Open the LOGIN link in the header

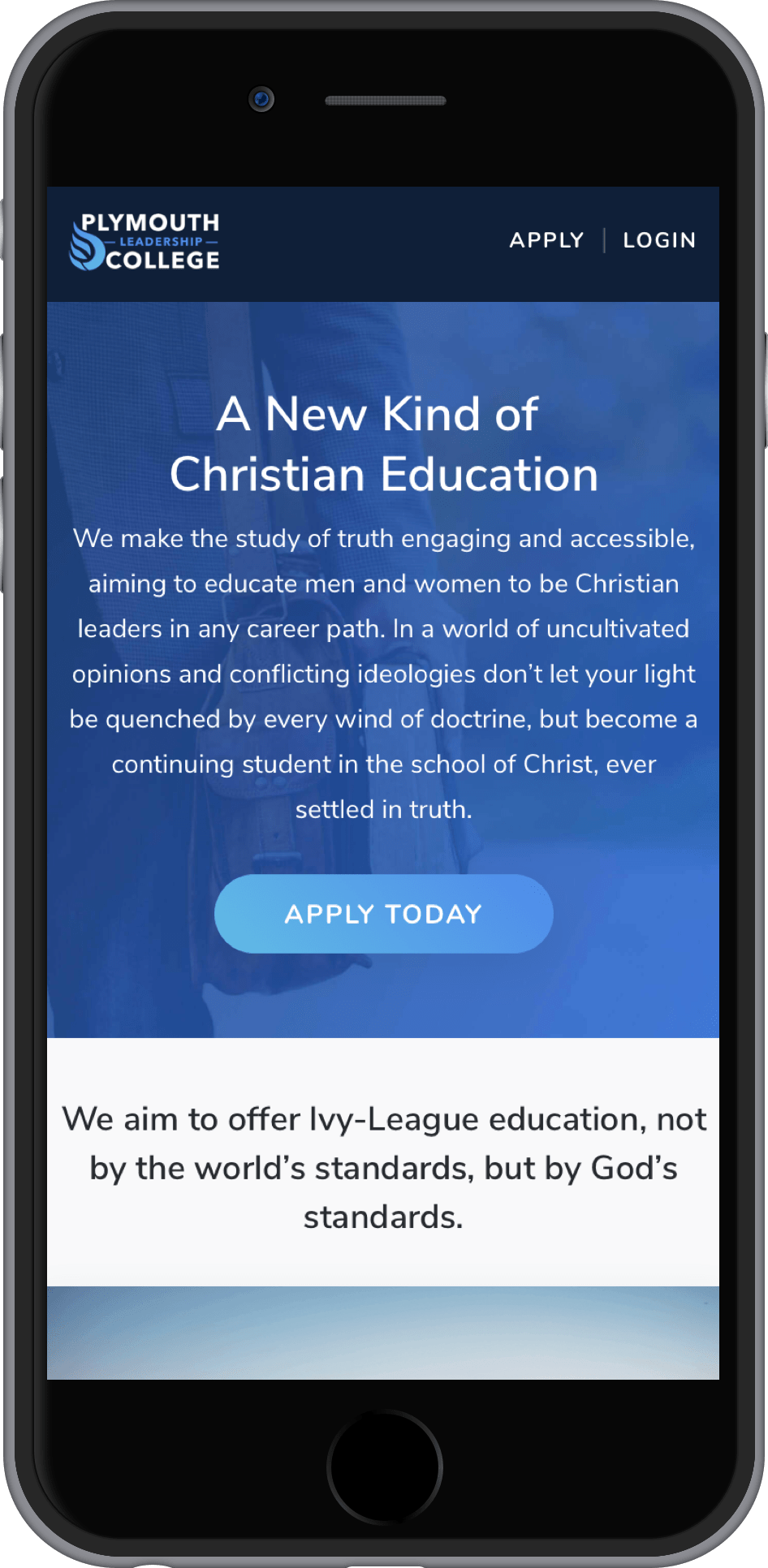pos(658,240)
